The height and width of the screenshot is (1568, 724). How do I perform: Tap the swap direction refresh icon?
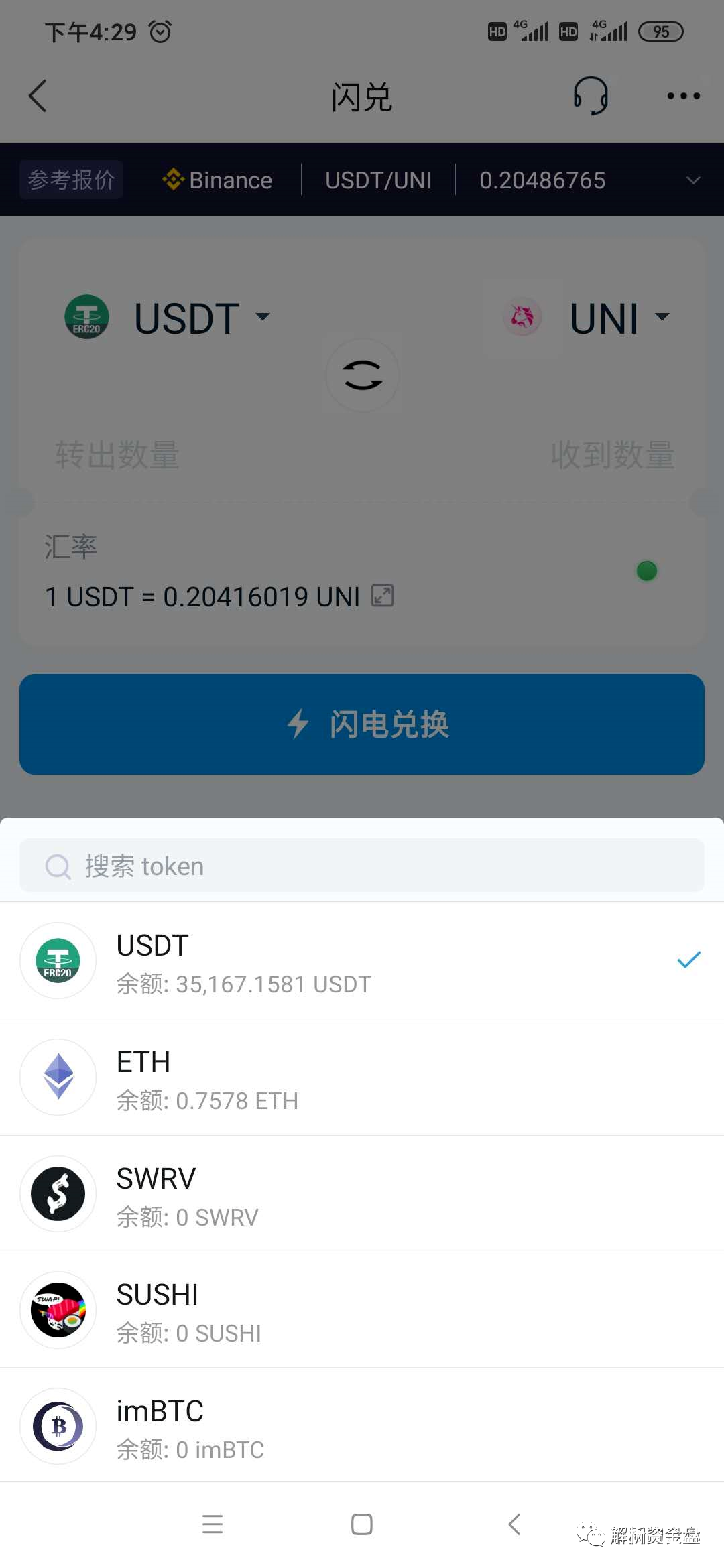tap(362, 375)
